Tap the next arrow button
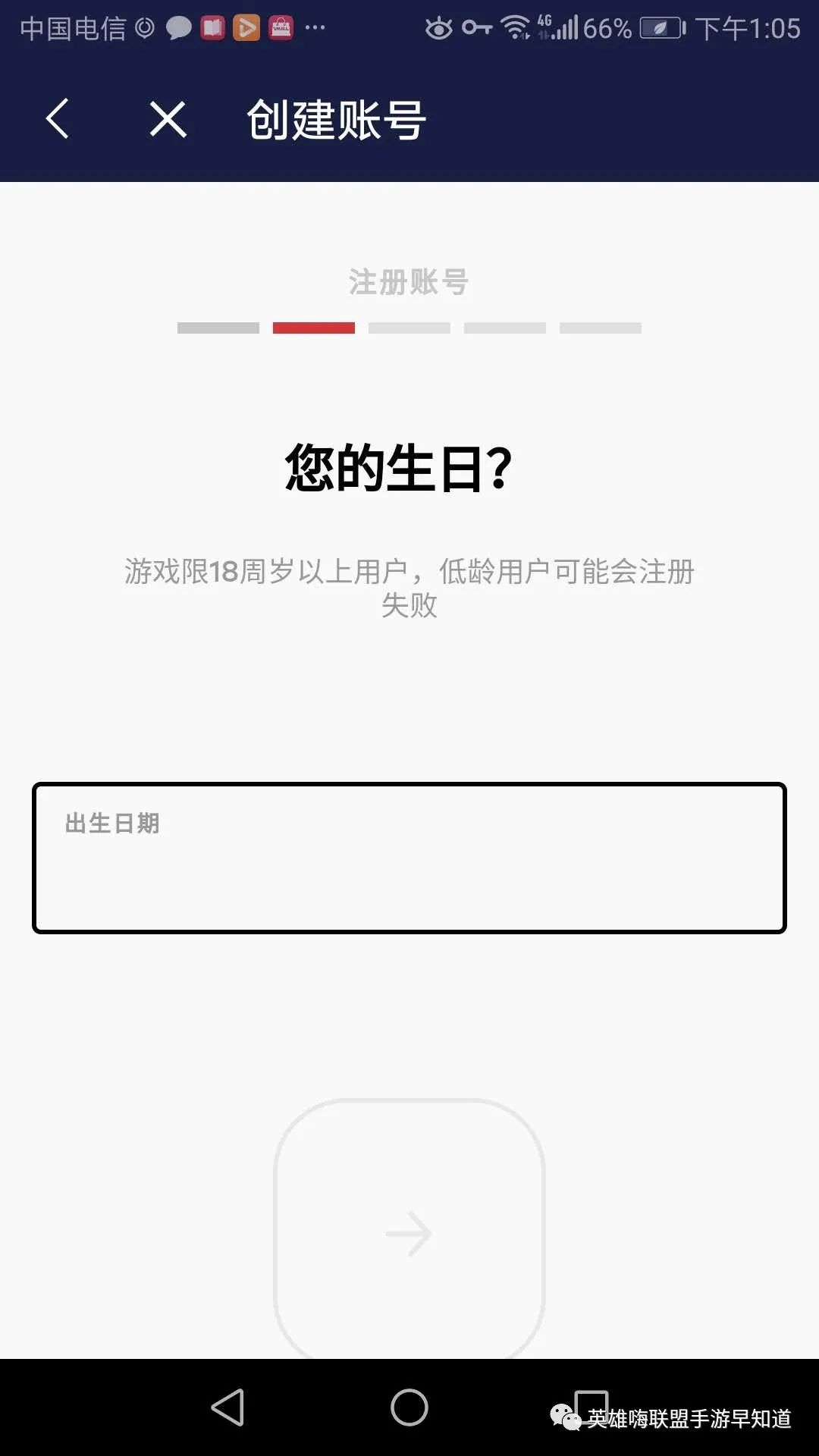 (x=409, y=1232)
